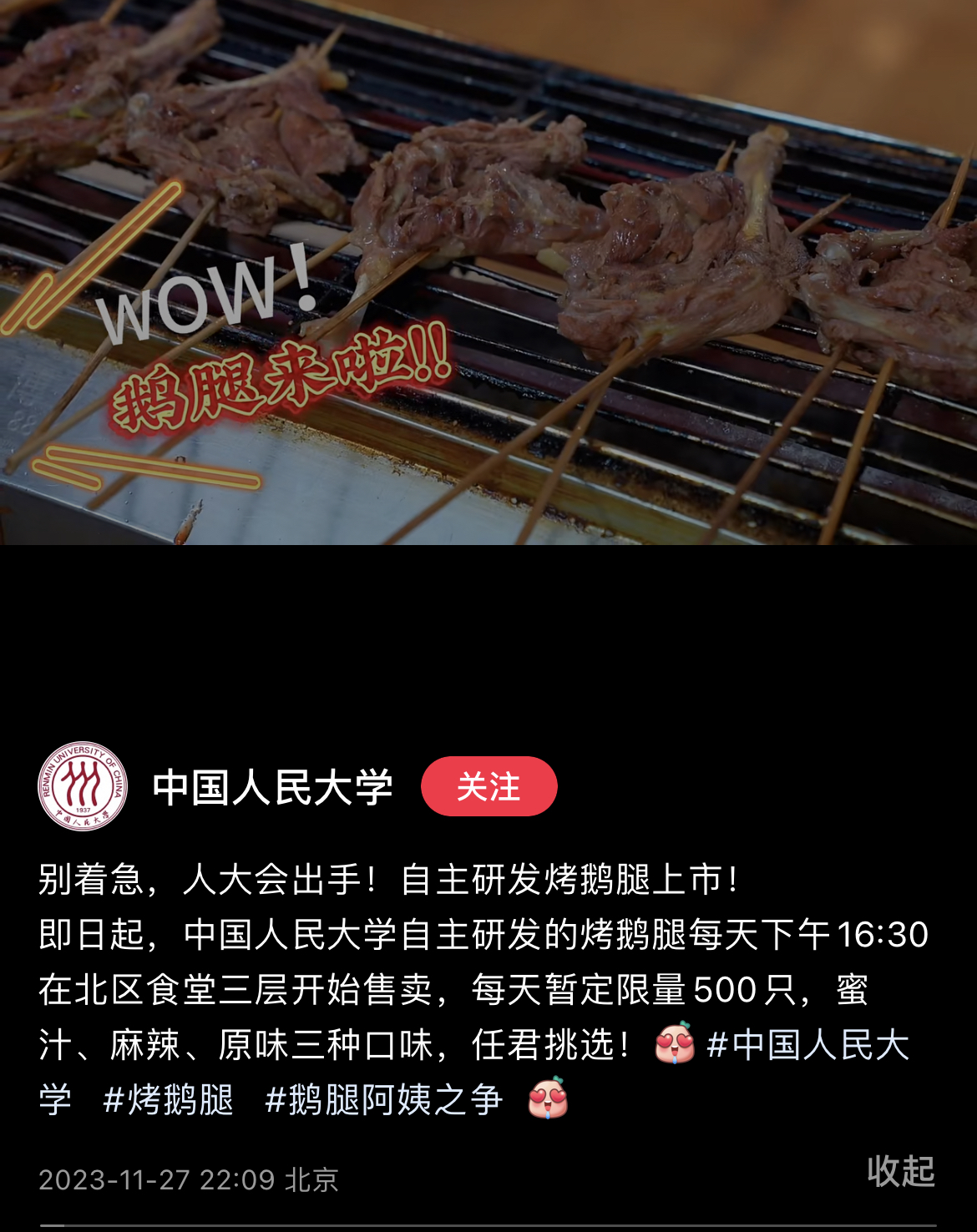Screen dimensions: 977x1232
Task: Open hashtag #烤鹅腿
Action: pos(168,1099)
